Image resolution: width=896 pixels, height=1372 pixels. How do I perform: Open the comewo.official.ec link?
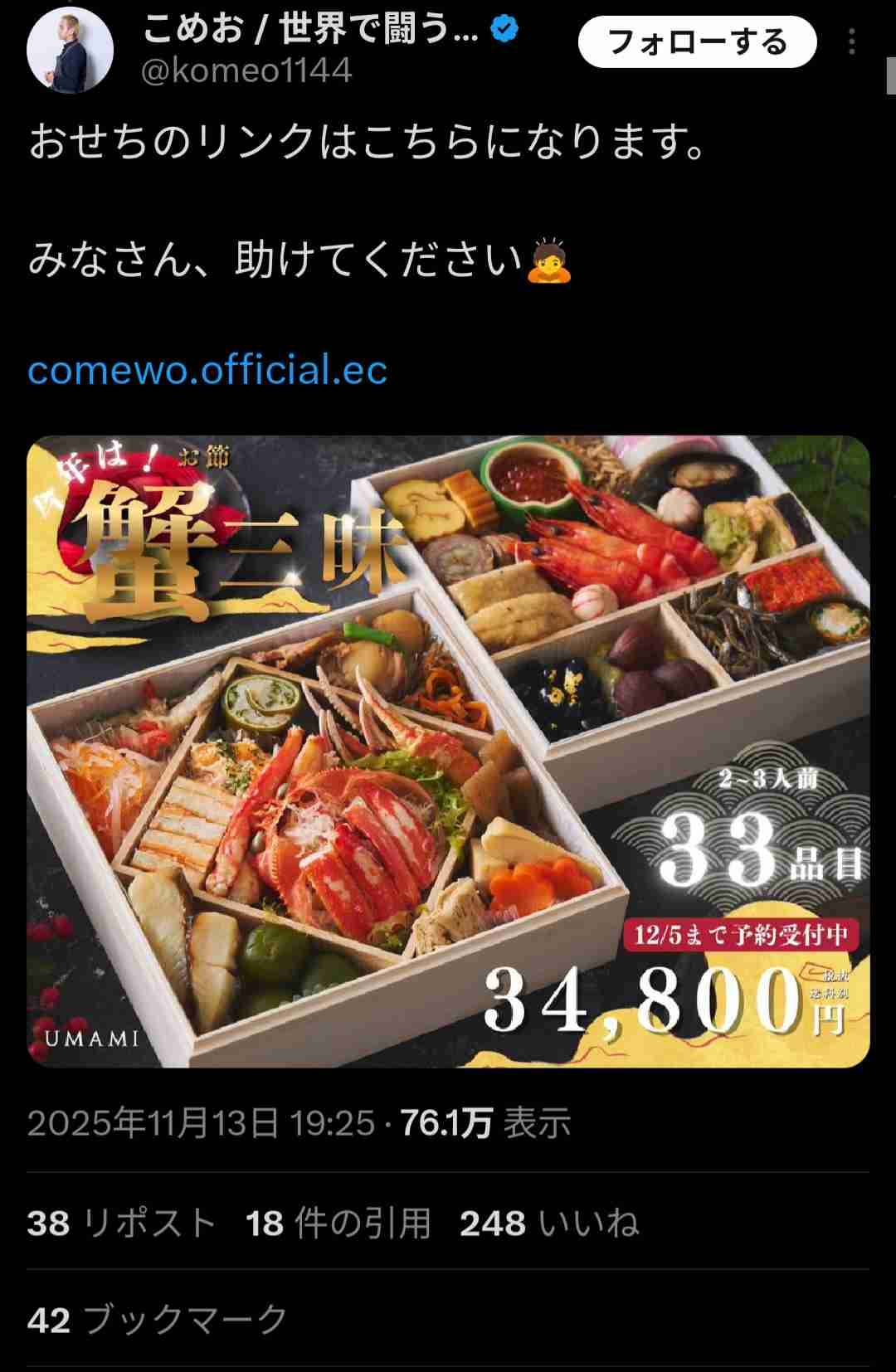pos(207,370)
